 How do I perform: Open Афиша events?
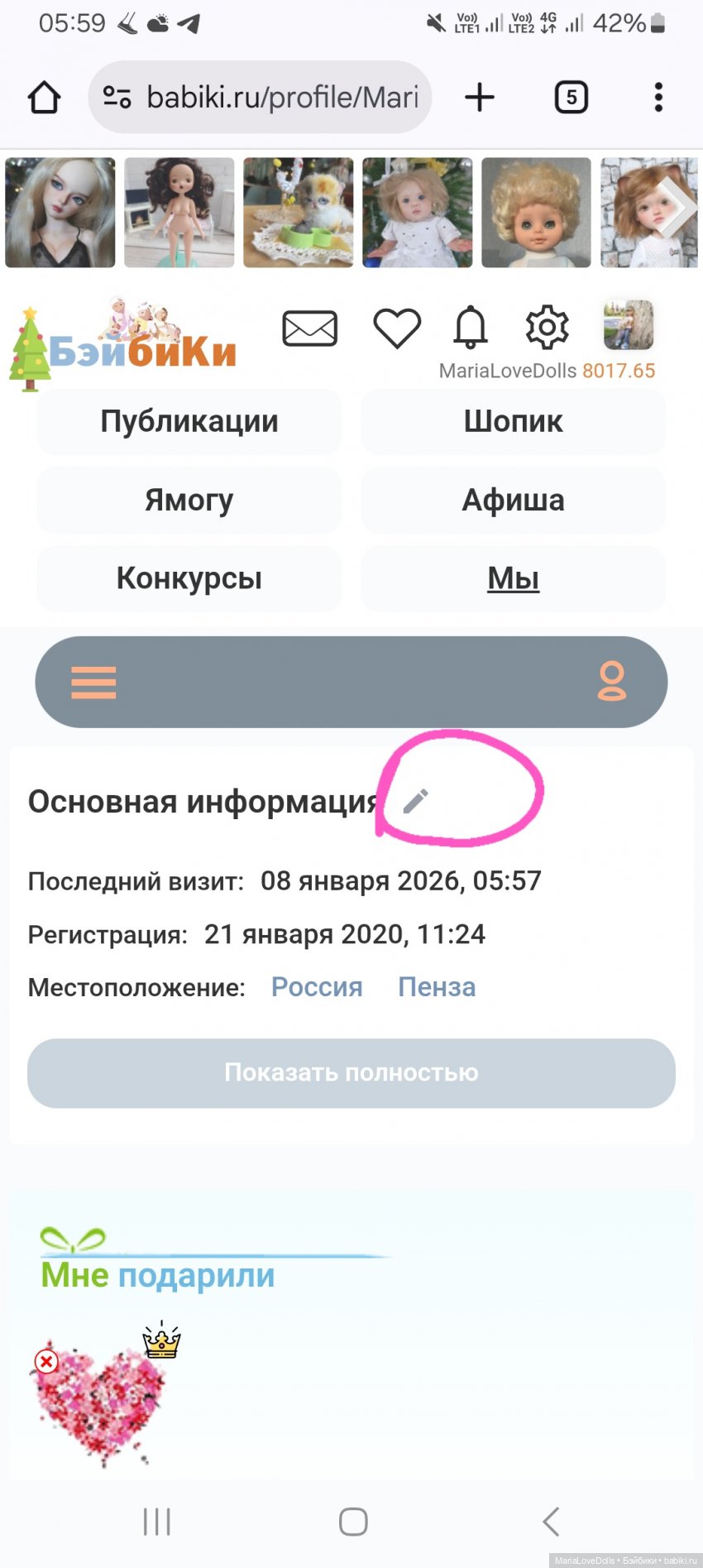point(513,500)
